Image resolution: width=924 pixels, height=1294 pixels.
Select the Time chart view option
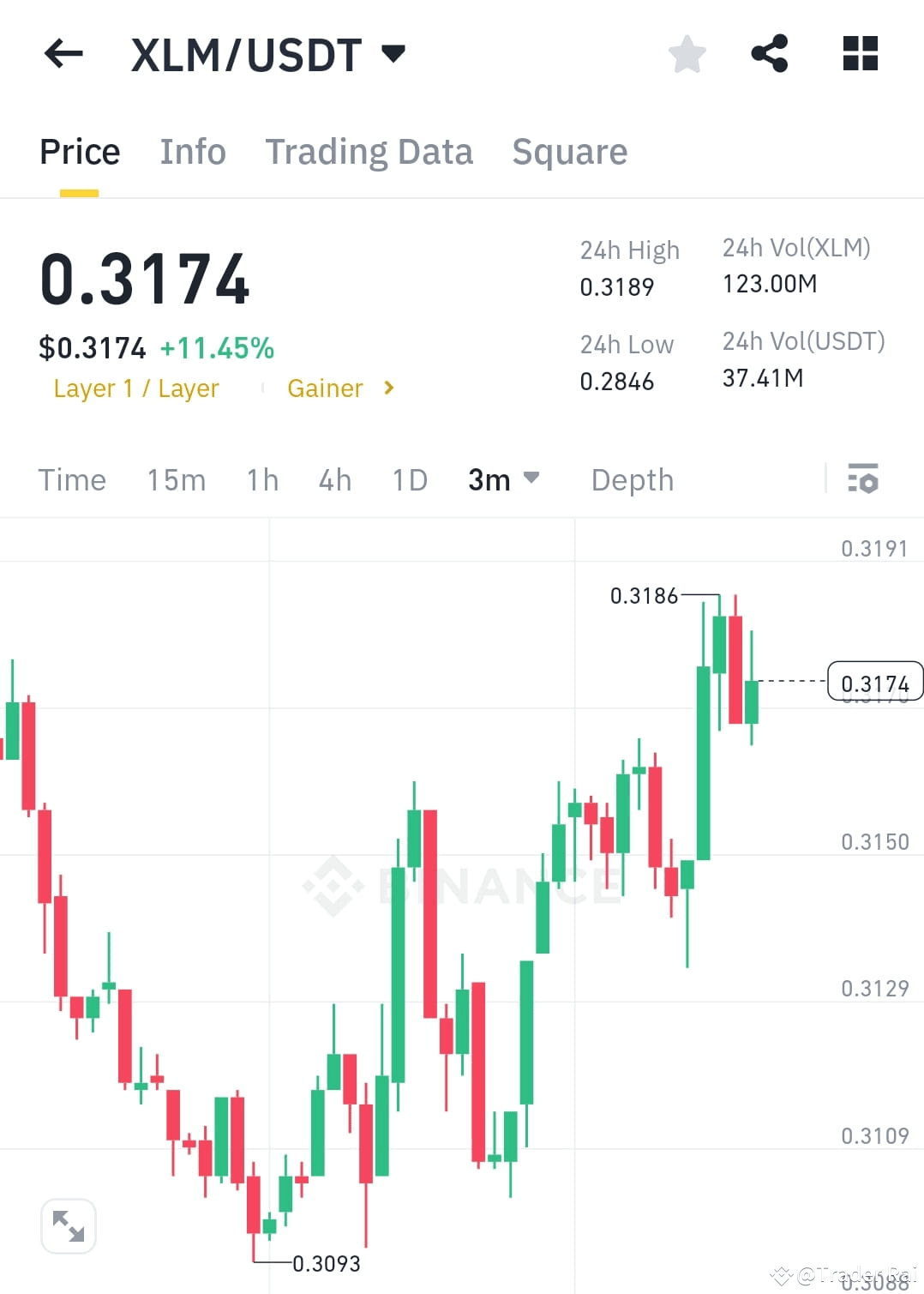(x=72, y=479)
